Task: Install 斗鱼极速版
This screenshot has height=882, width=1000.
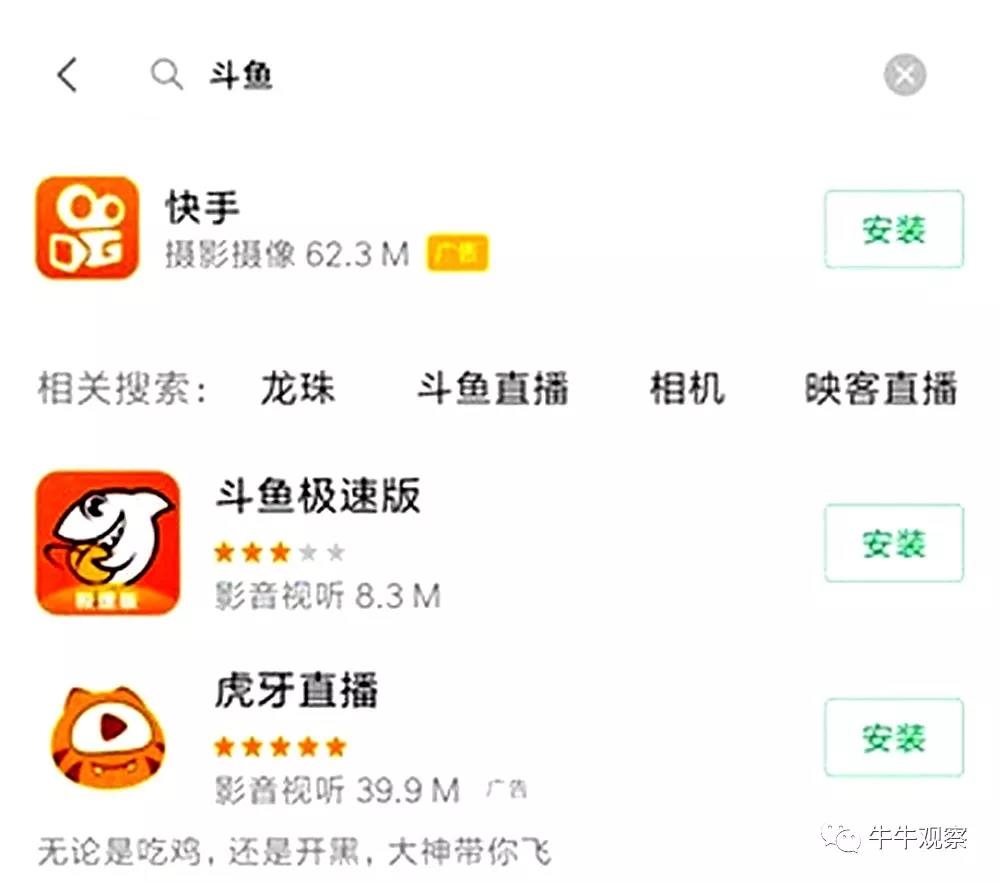Action: tap(893, 544)
